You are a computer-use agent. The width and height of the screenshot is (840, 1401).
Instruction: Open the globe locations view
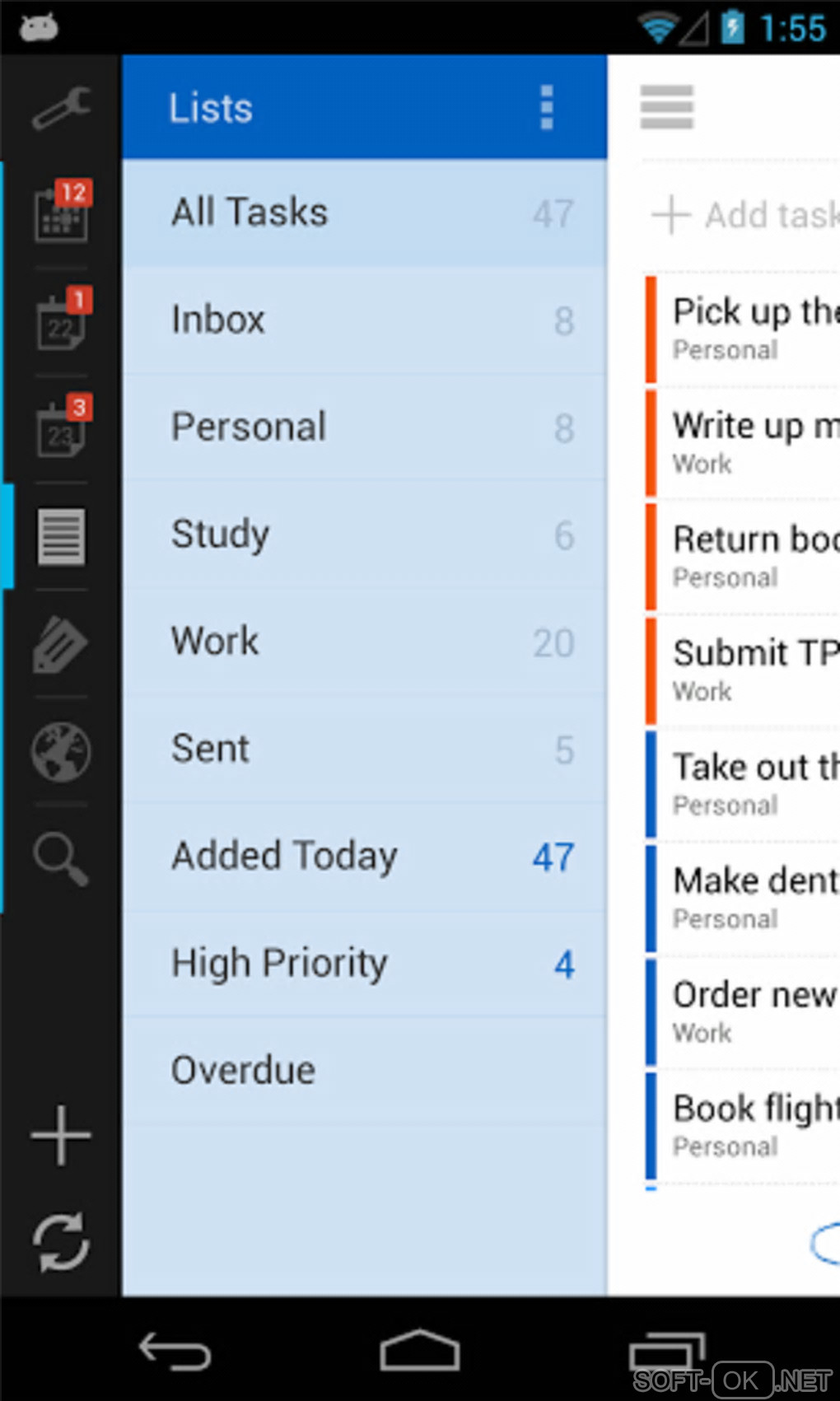61,751
